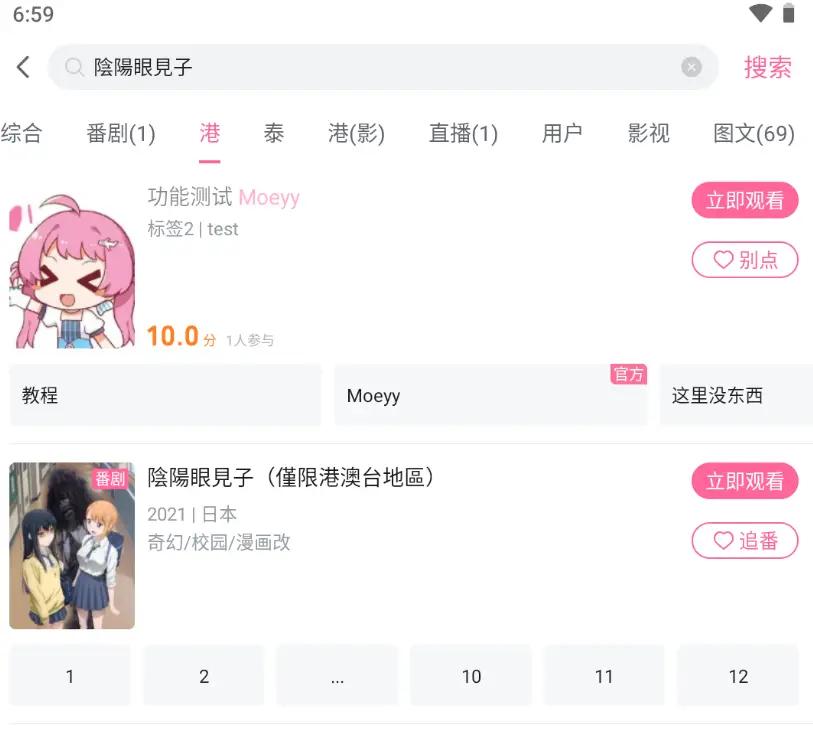Switch to the 综合 tab

(x=22, y=133)
